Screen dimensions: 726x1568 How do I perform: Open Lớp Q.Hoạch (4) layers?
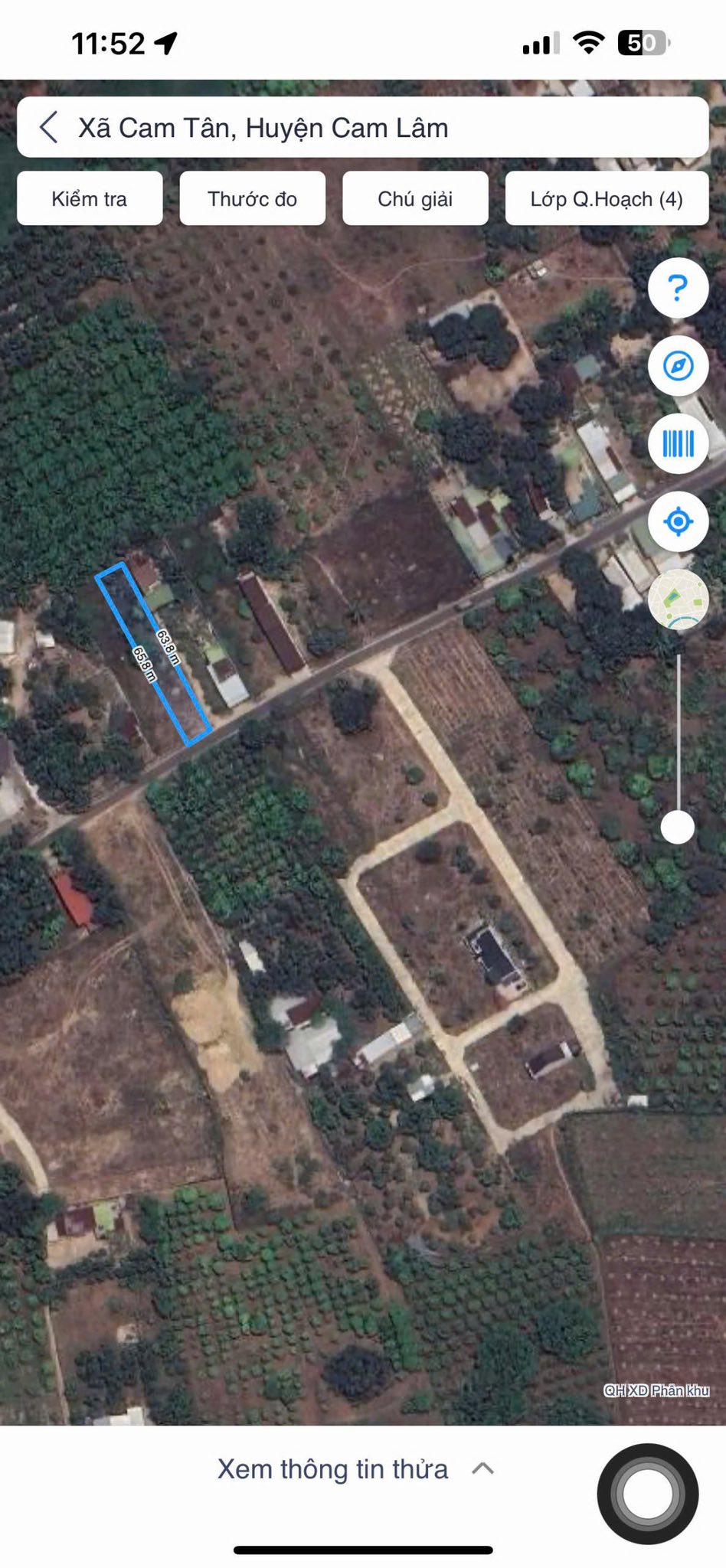[607, 199]
